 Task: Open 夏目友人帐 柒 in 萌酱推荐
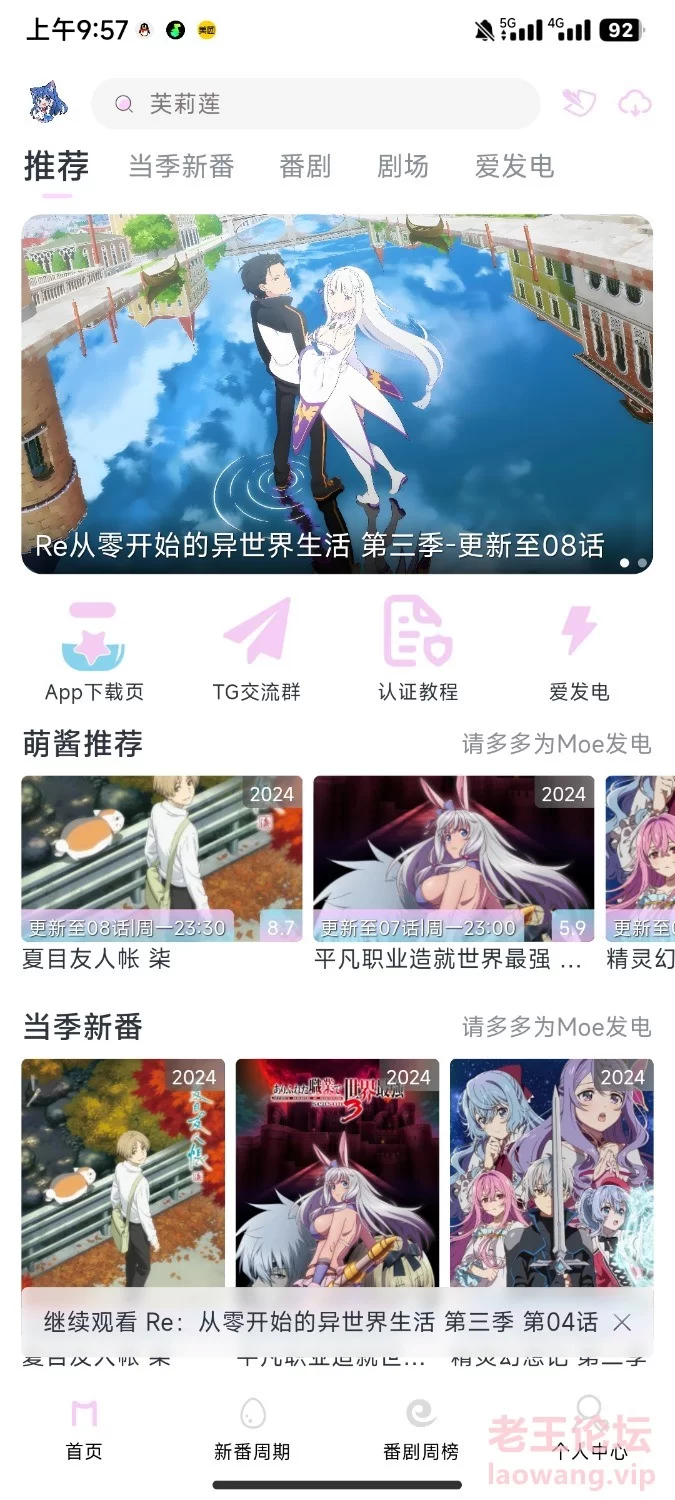[162, 873]
